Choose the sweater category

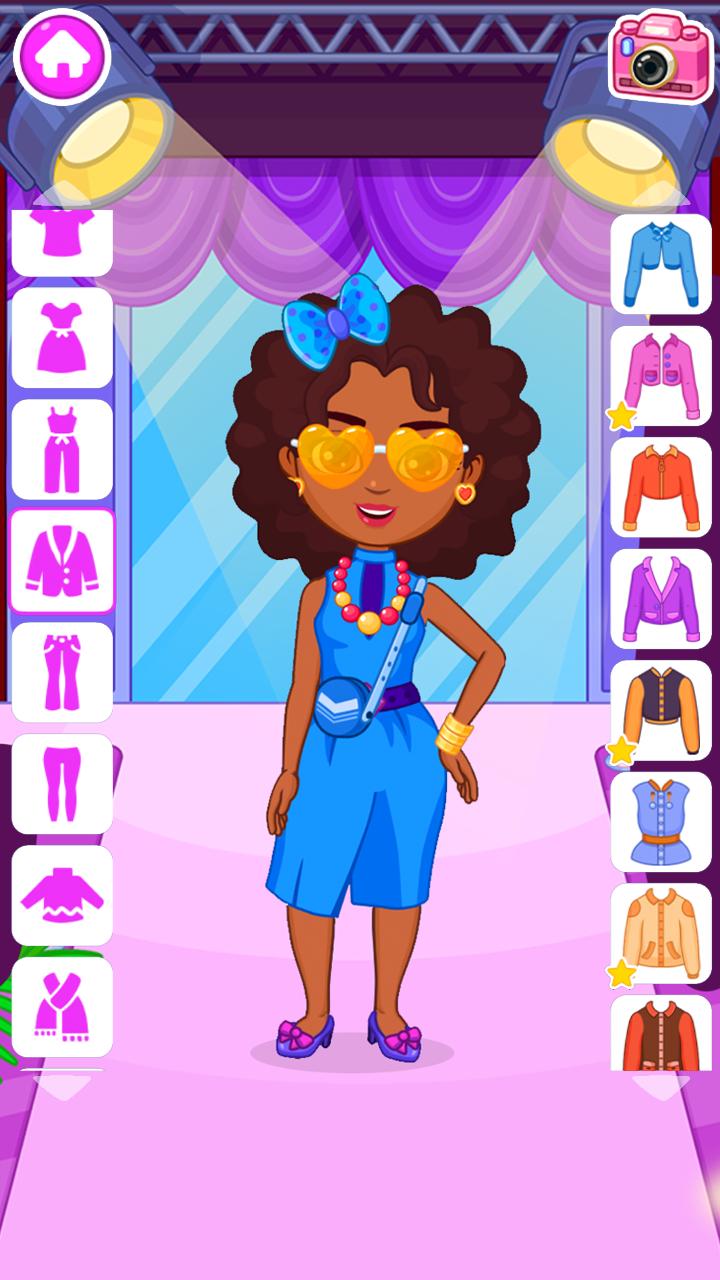(x=62, y=895)
